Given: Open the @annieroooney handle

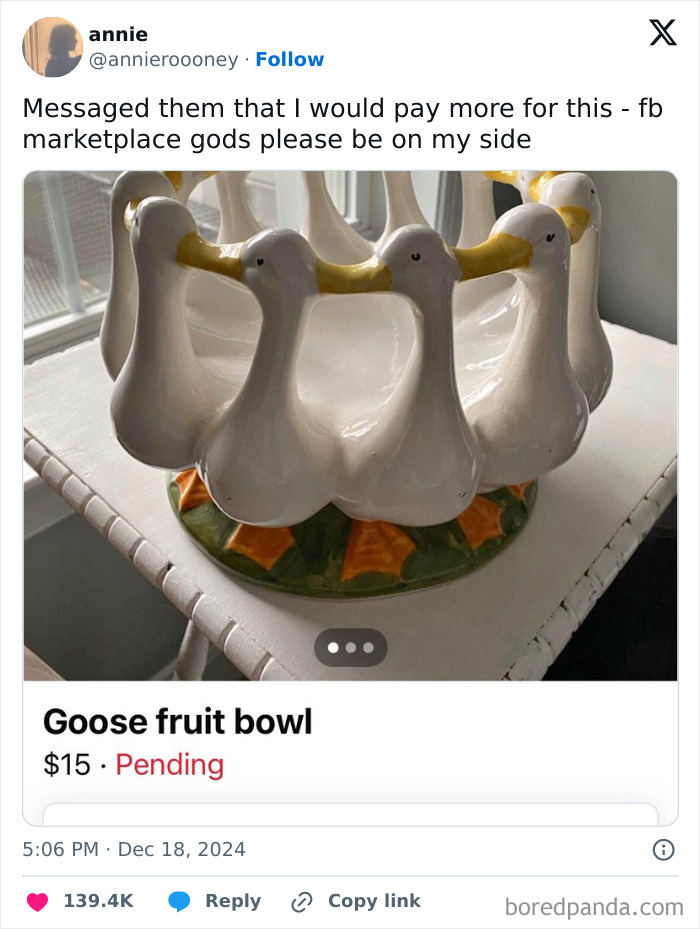Looking at the screenshot, I should pyautogui.click(x=165, y=60).
